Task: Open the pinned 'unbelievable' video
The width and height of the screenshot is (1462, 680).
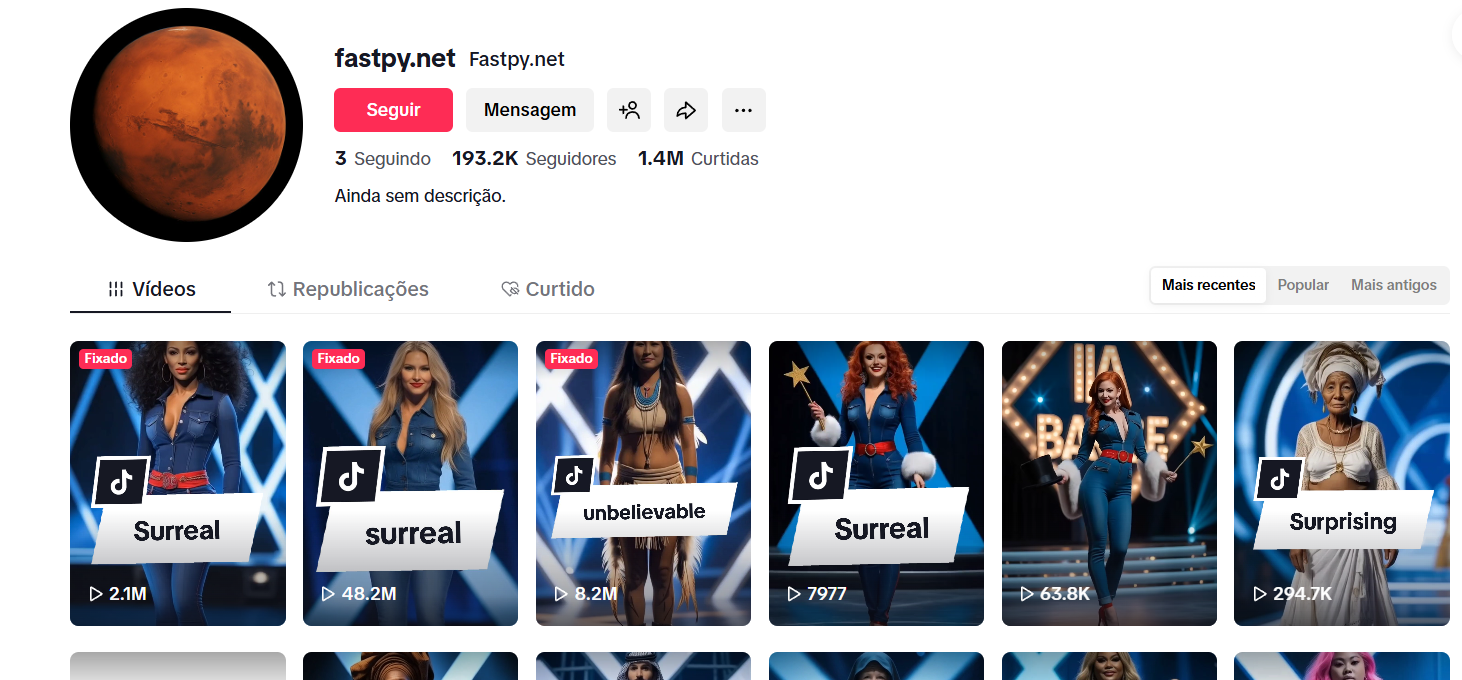Action: click(643, 483)
